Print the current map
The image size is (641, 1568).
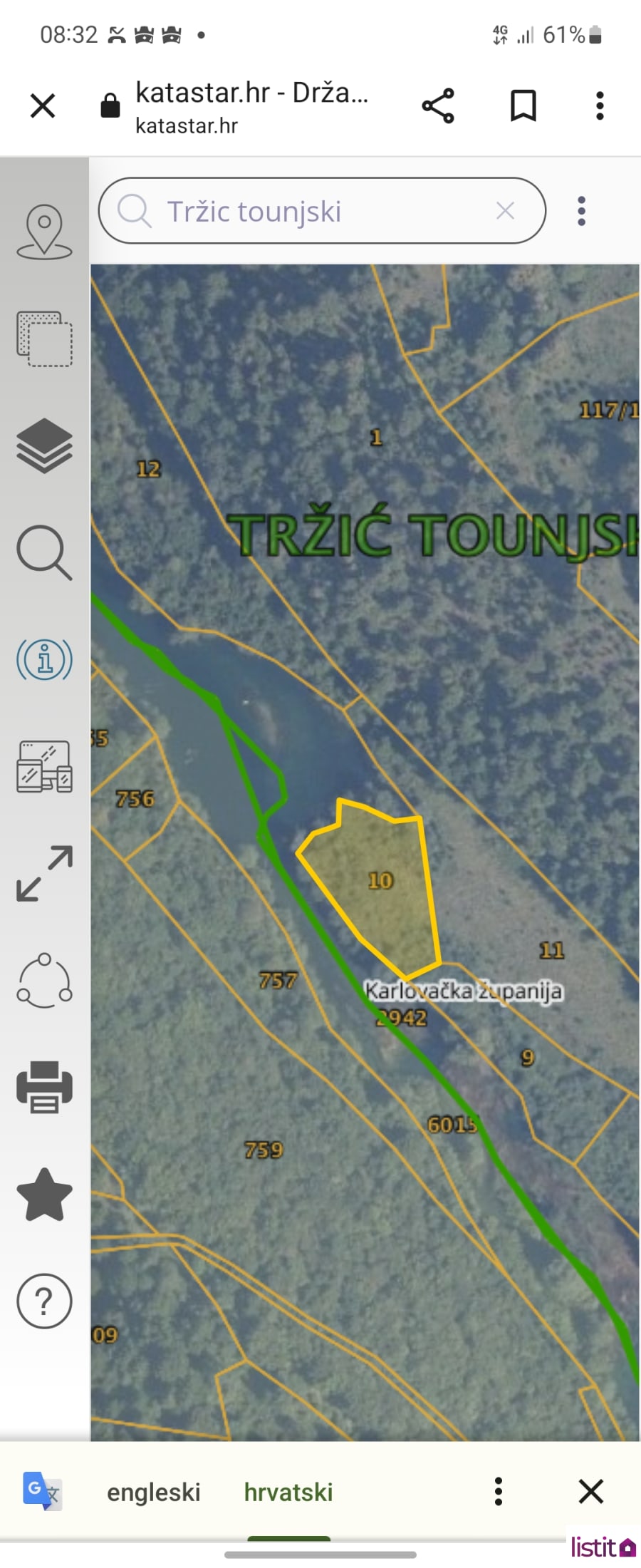point(44,1088)
